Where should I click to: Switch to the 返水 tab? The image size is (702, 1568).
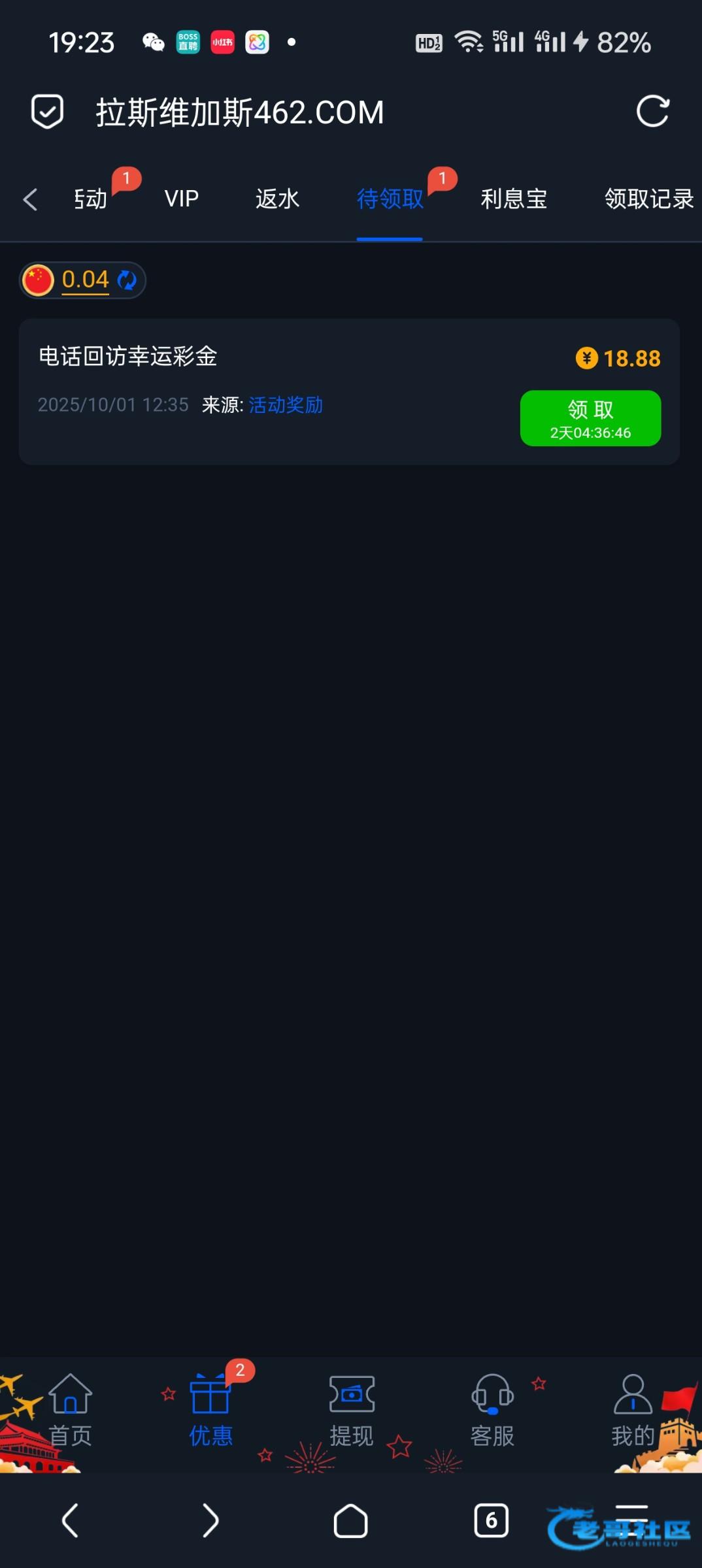click(278, 199)
